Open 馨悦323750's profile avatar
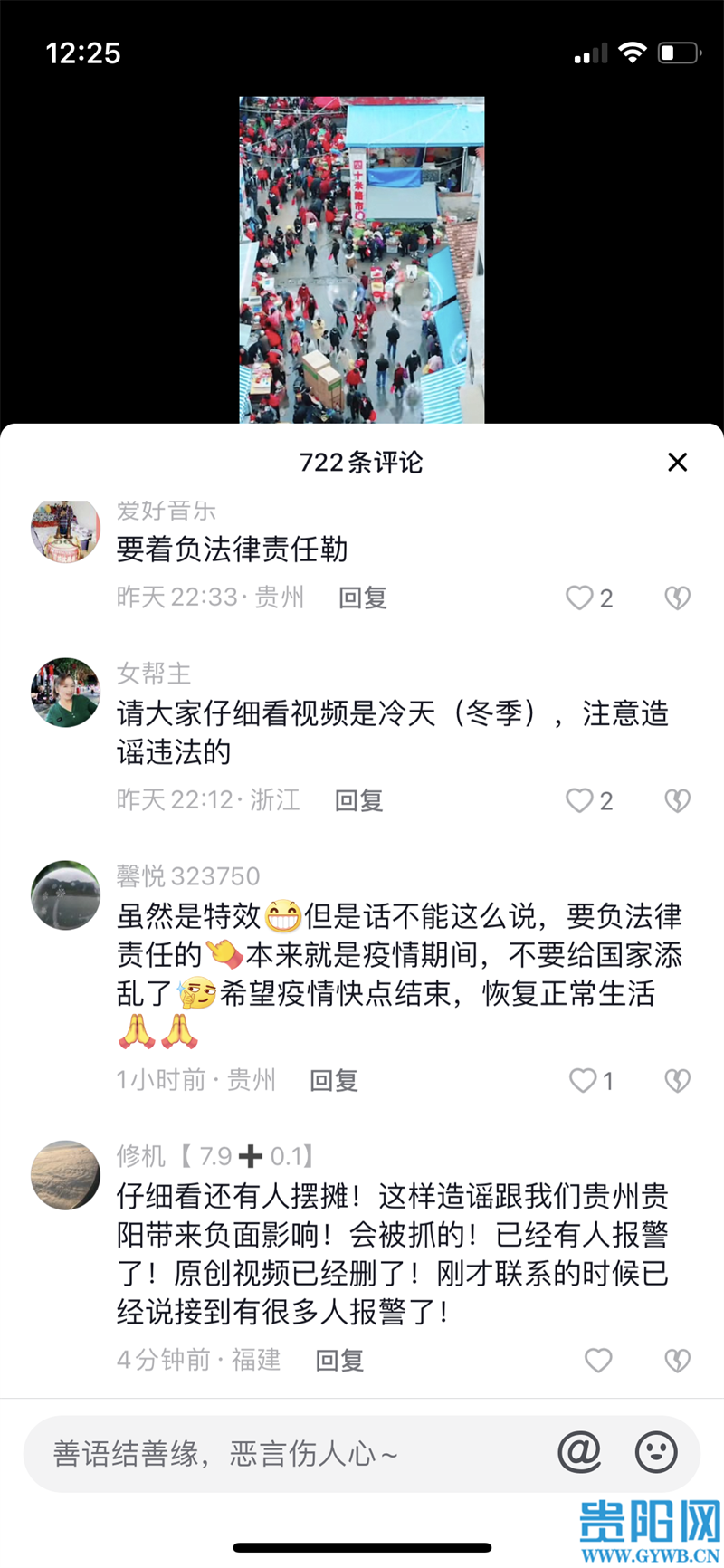This screenshot has height=1568, width=724. pyautogui.click(x=65, y=895)
